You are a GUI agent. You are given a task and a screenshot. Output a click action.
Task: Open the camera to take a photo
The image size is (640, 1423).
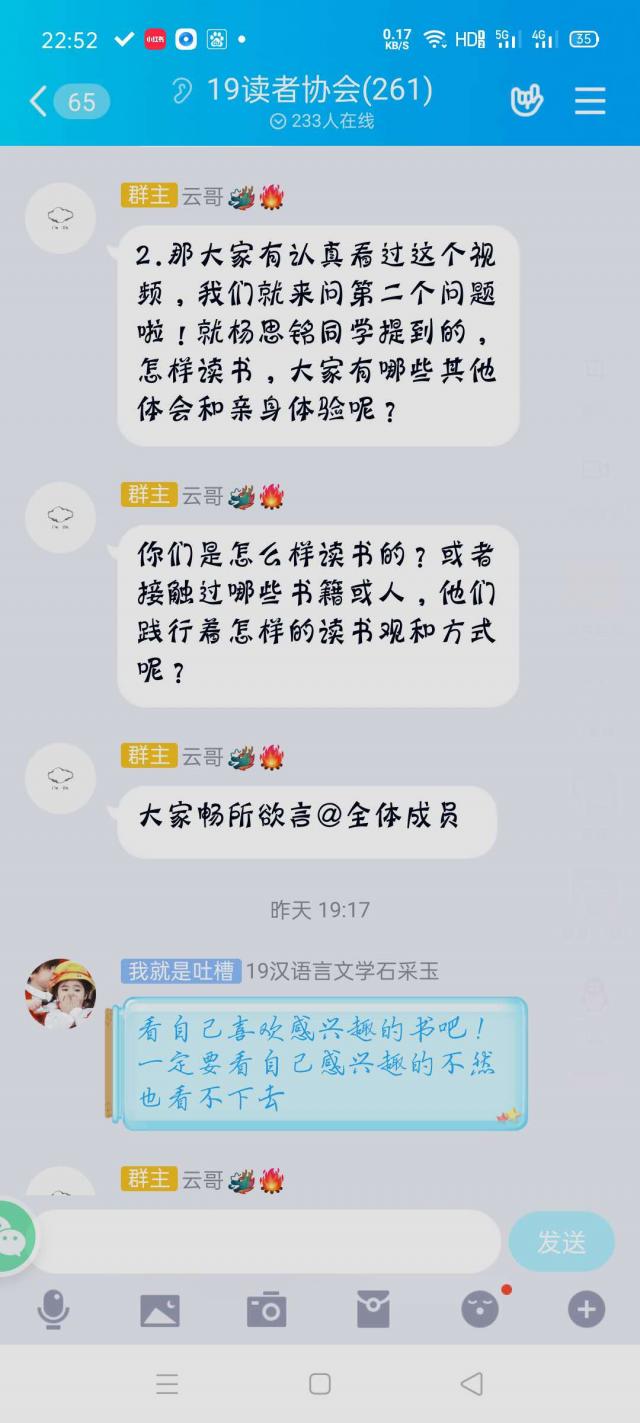[267, 1309]
